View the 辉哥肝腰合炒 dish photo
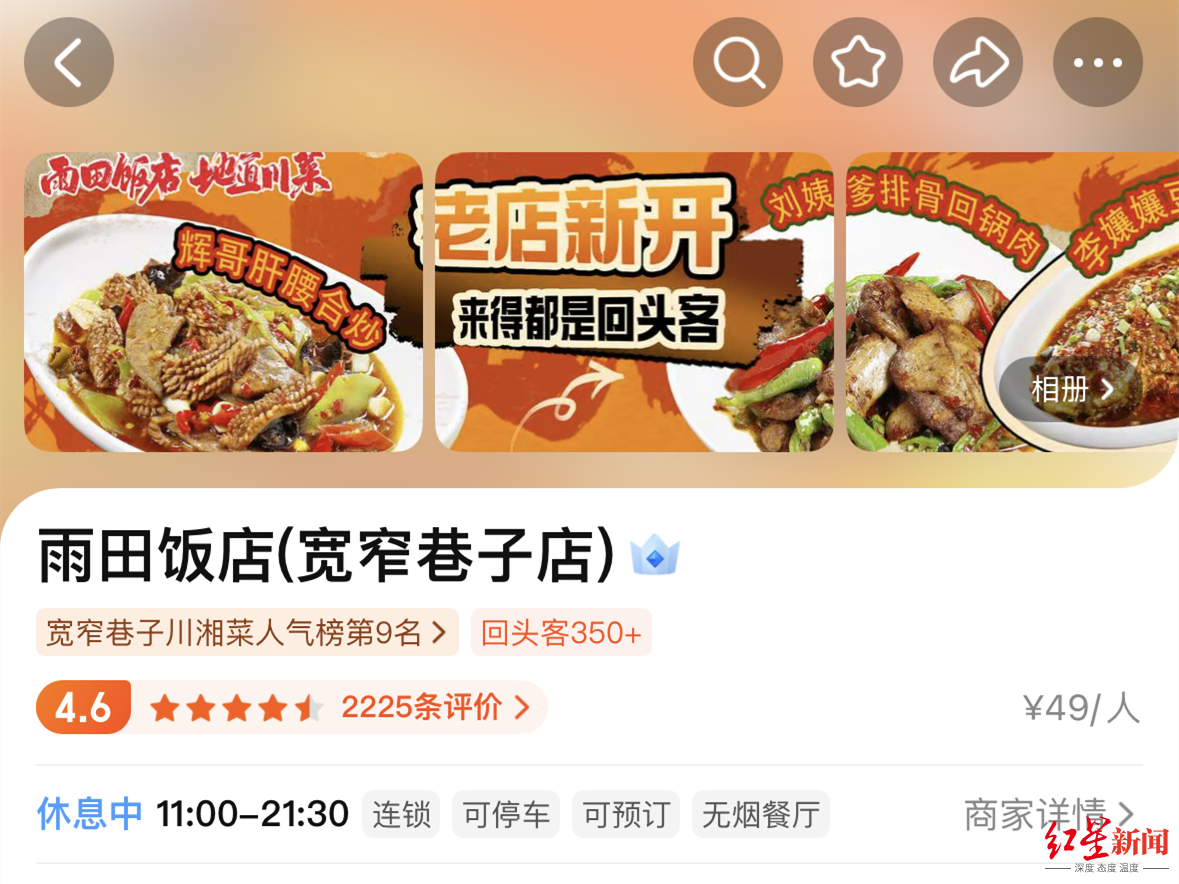 coord(223,302)
